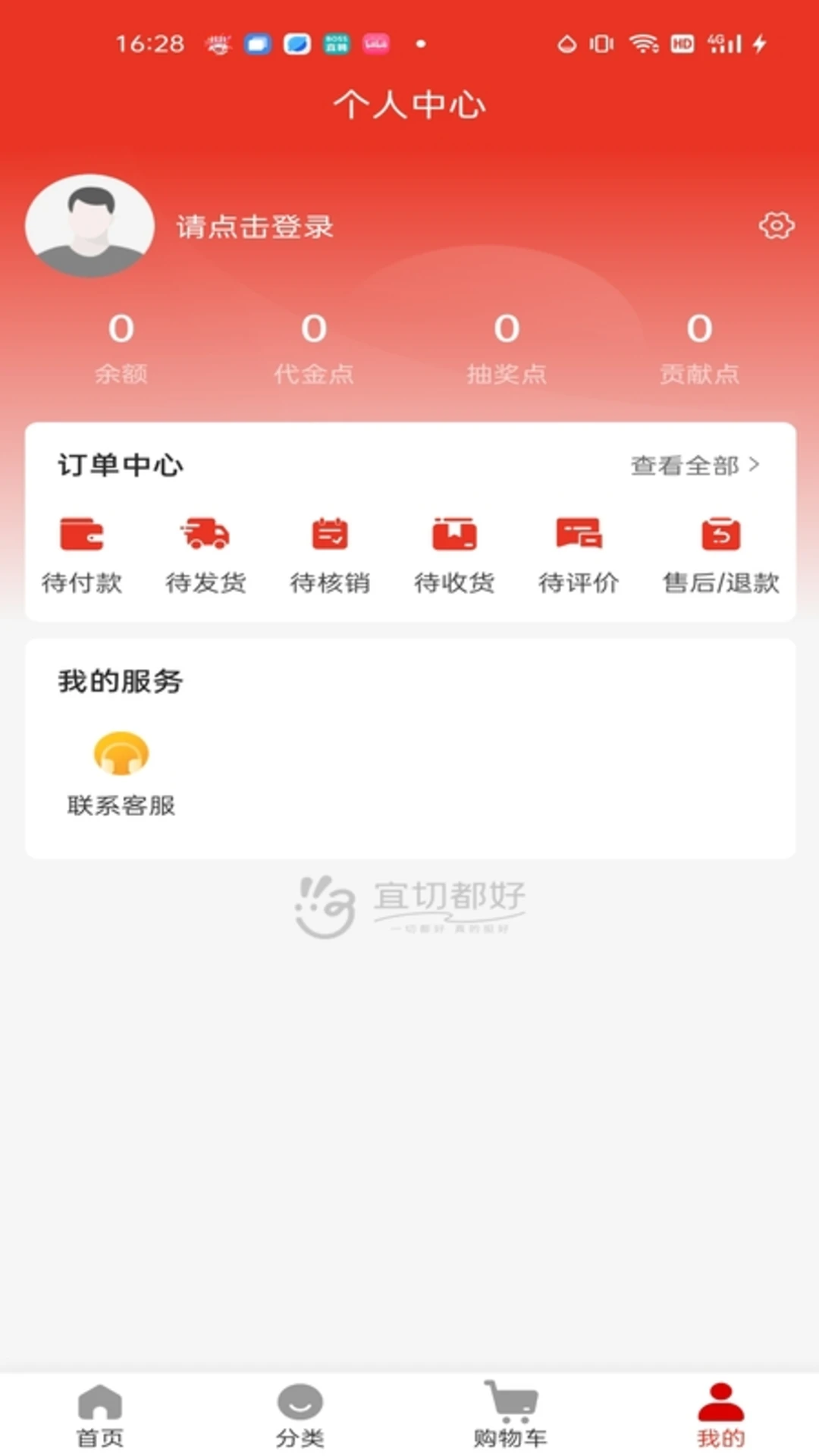
Task: Open 待核销 orders awaiting verification
Action: point(330,554)
